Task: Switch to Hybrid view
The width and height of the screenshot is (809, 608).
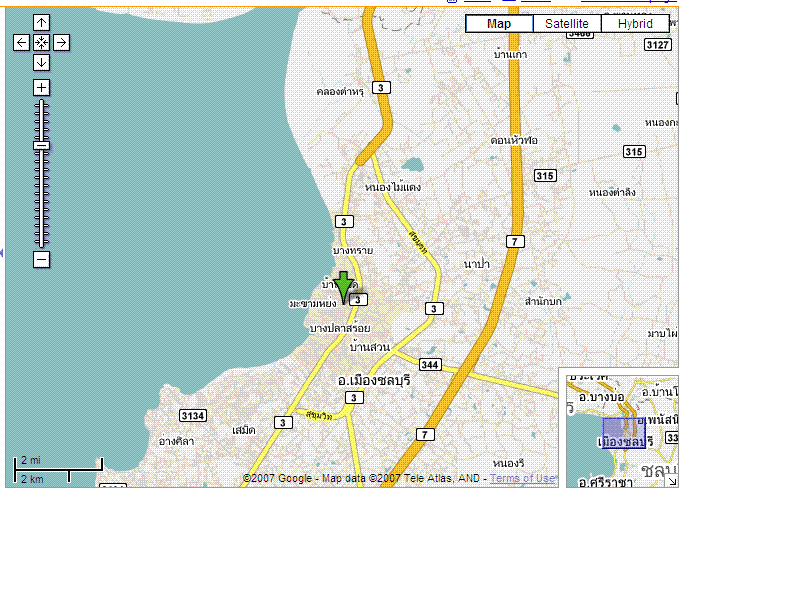Action: [635, 24]
